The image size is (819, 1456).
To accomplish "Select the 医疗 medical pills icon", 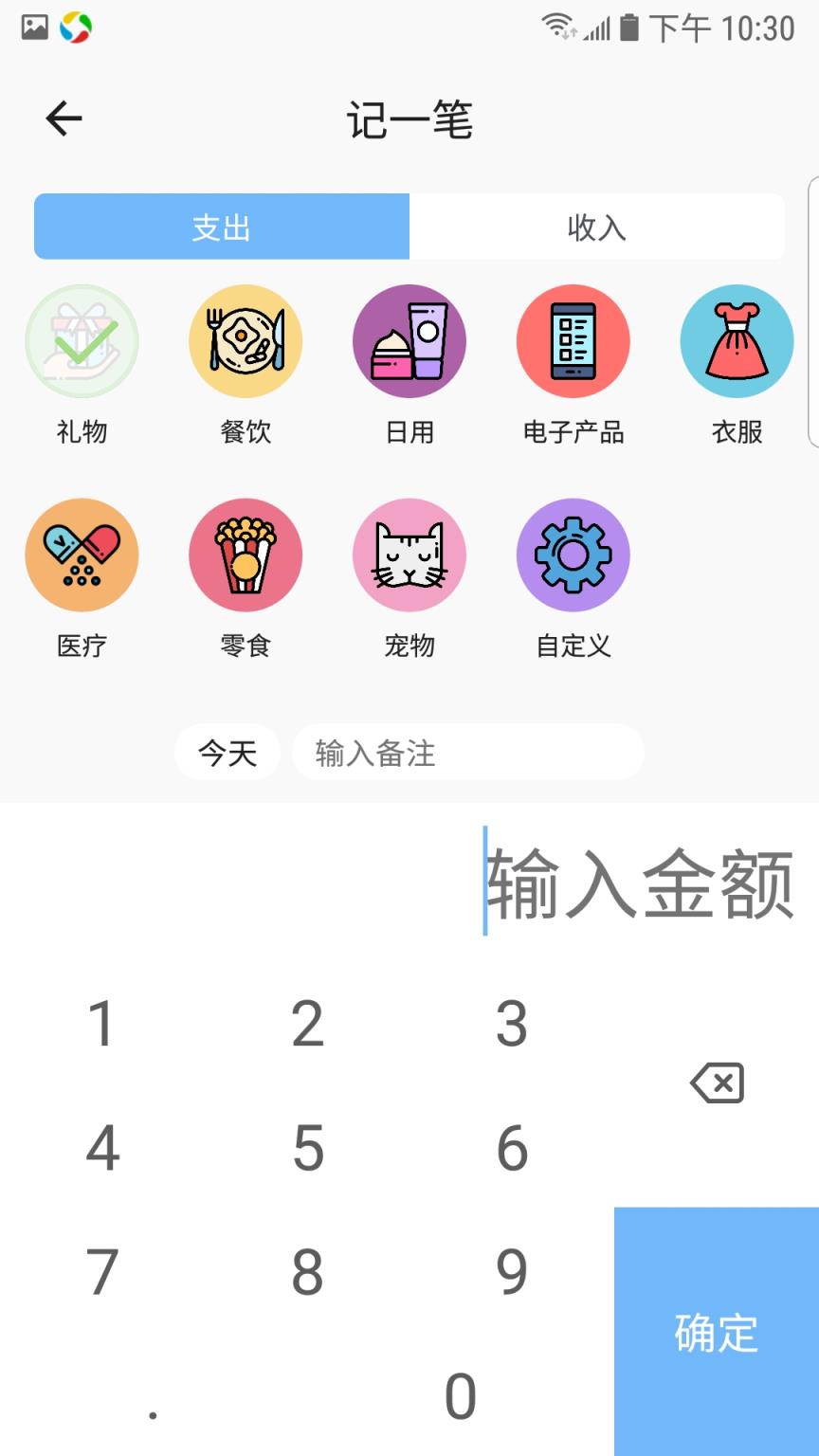I will [x=82, y=555].
